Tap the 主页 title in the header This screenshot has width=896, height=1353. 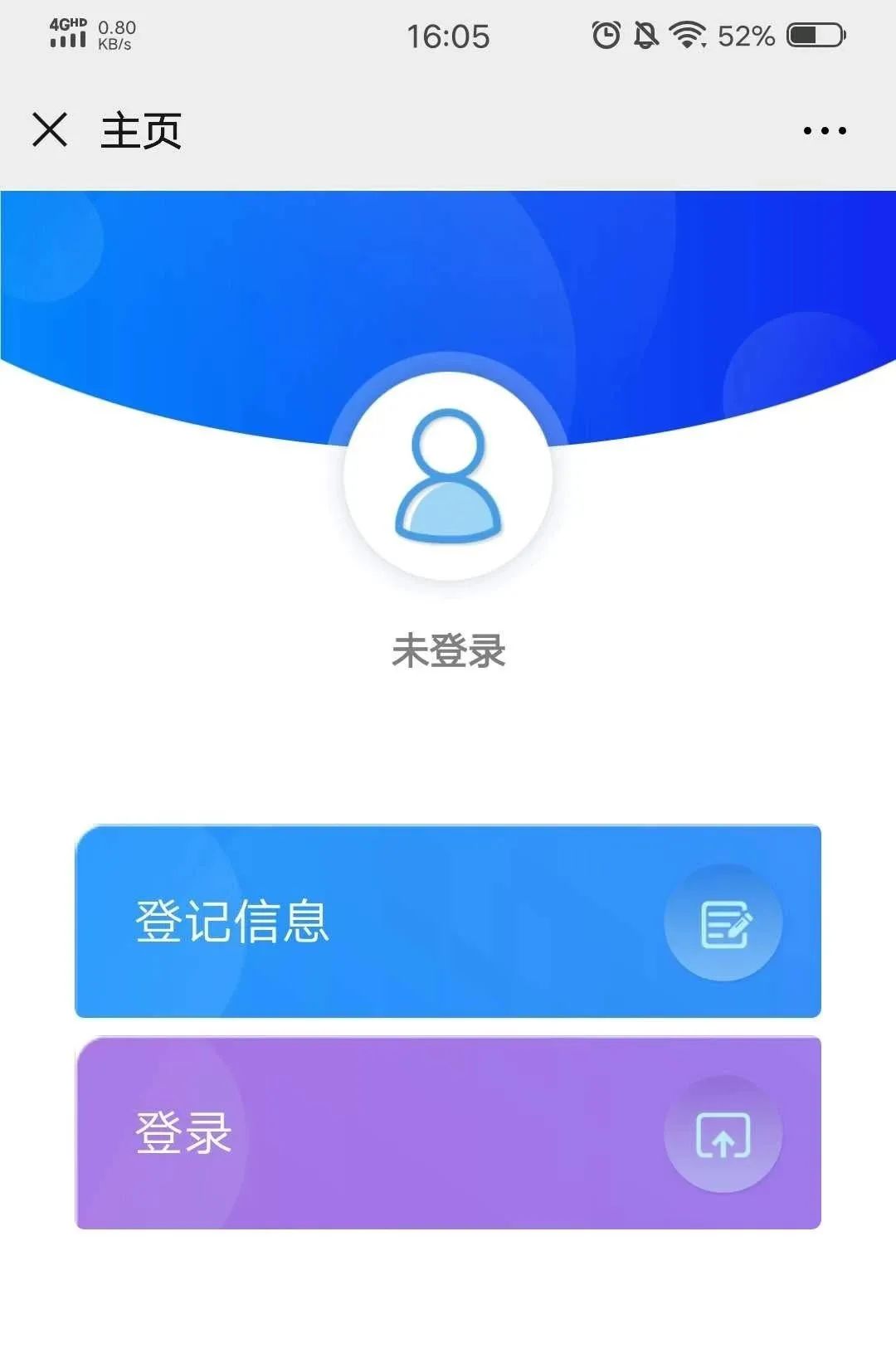[141, 129]
